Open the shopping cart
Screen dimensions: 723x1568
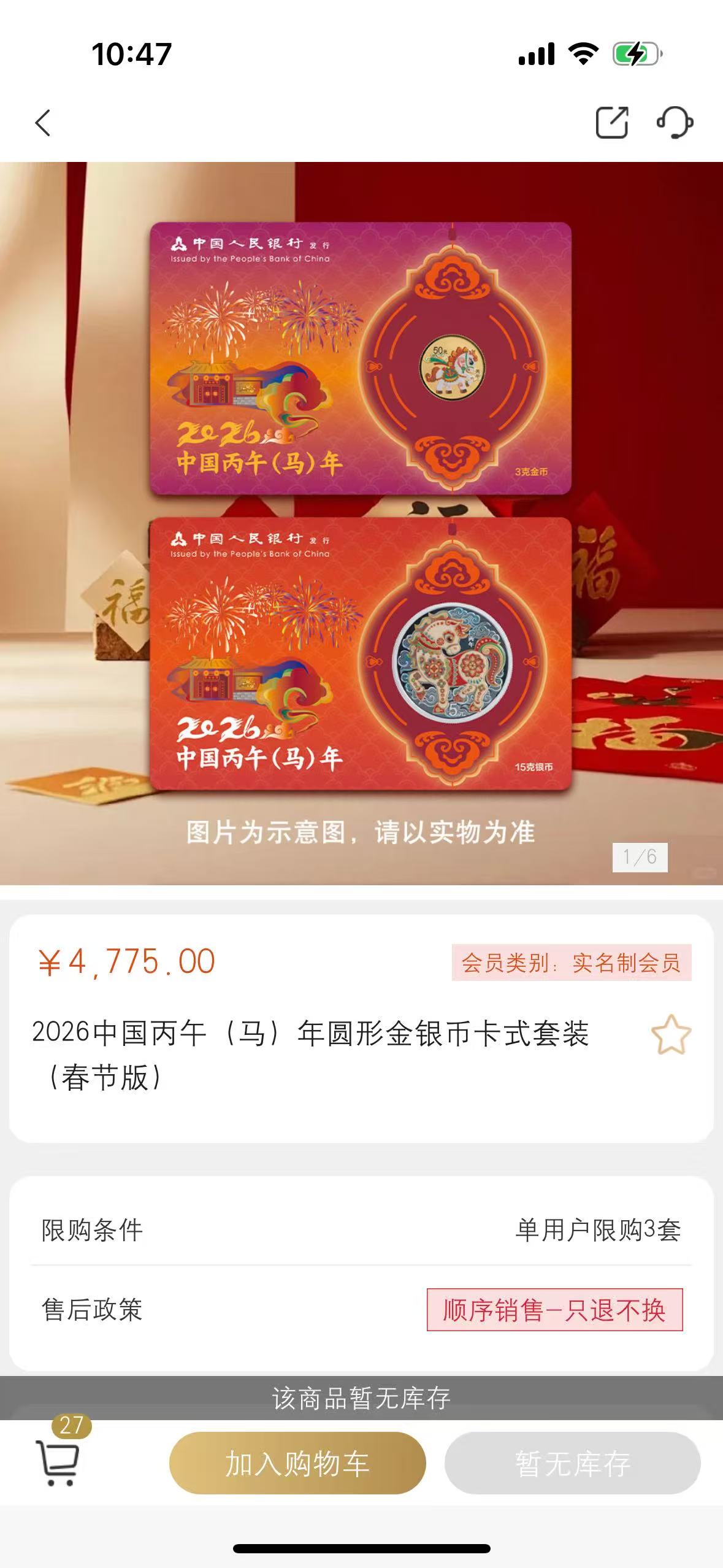click(x=58, y=1462)
